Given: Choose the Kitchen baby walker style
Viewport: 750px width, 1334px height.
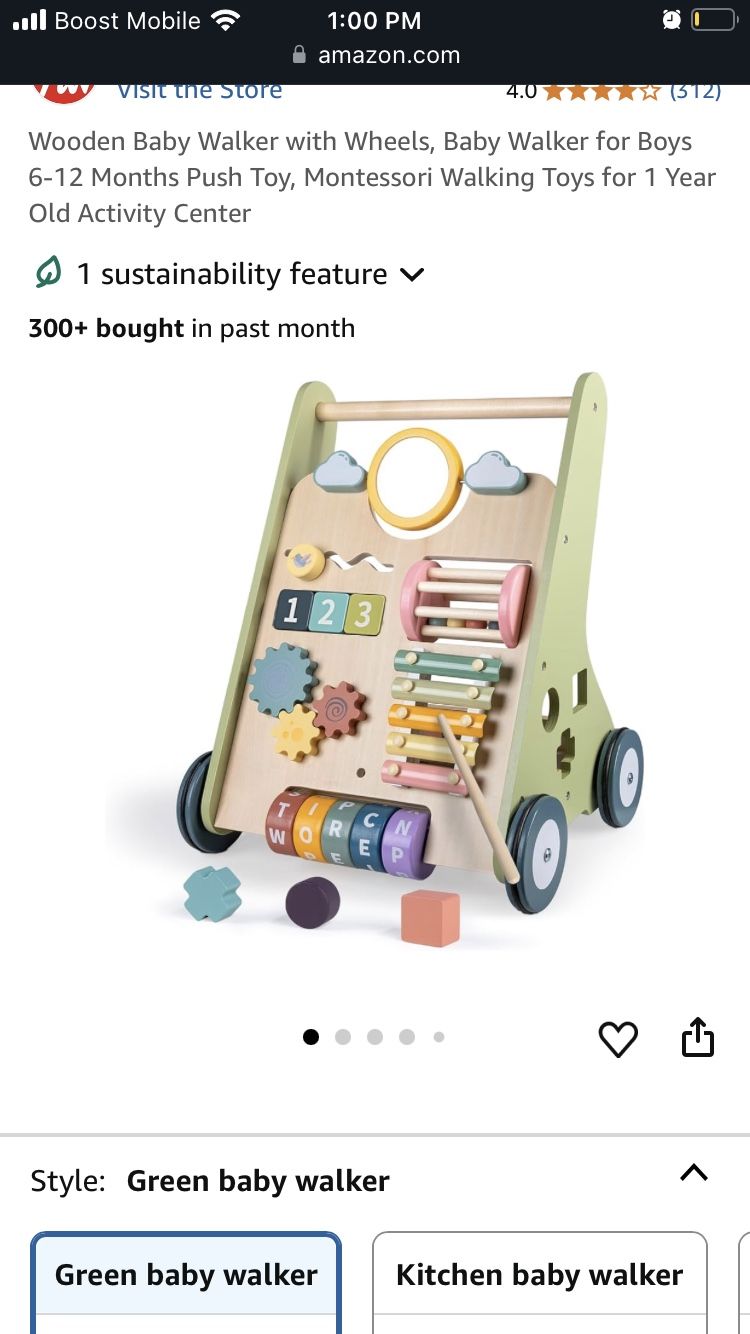Looking at the screenshot, I should pyautogui.click(x=539, y=1278).
